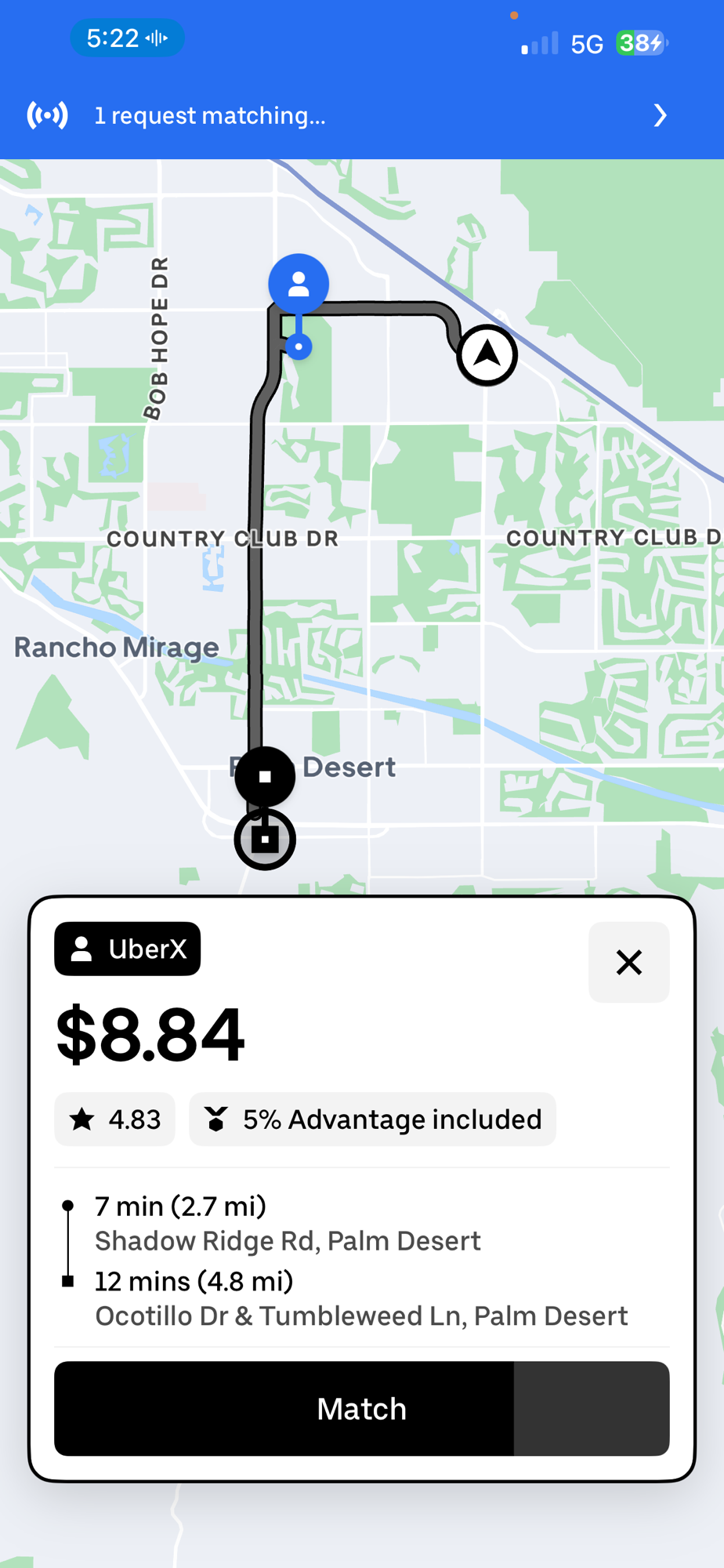
Task: Open the request matching banner
Action: click(x=361, y=116)
